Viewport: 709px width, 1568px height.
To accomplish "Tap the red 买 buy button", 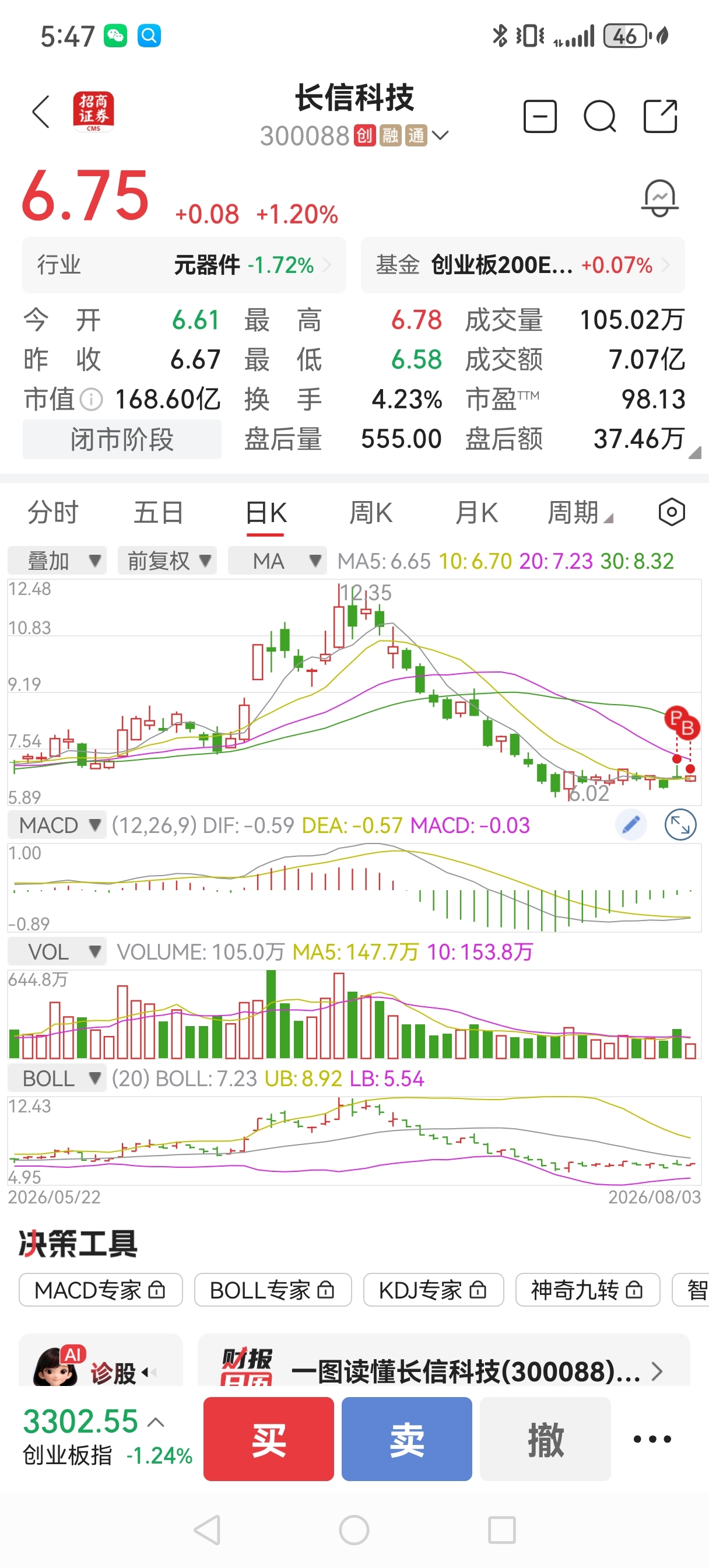I will (x=268, y=1439).
